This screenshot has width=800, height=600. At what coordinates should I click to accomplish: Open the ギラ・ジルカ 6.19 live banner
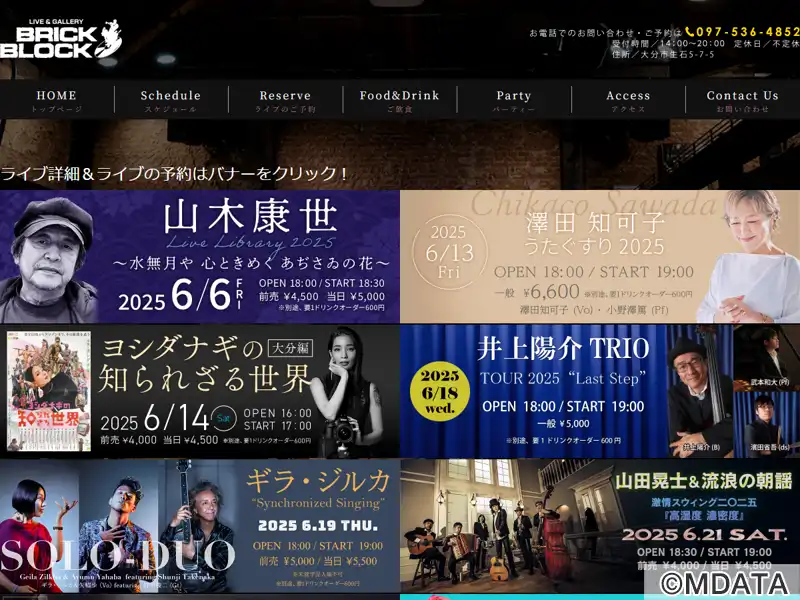tap(200, 526)
